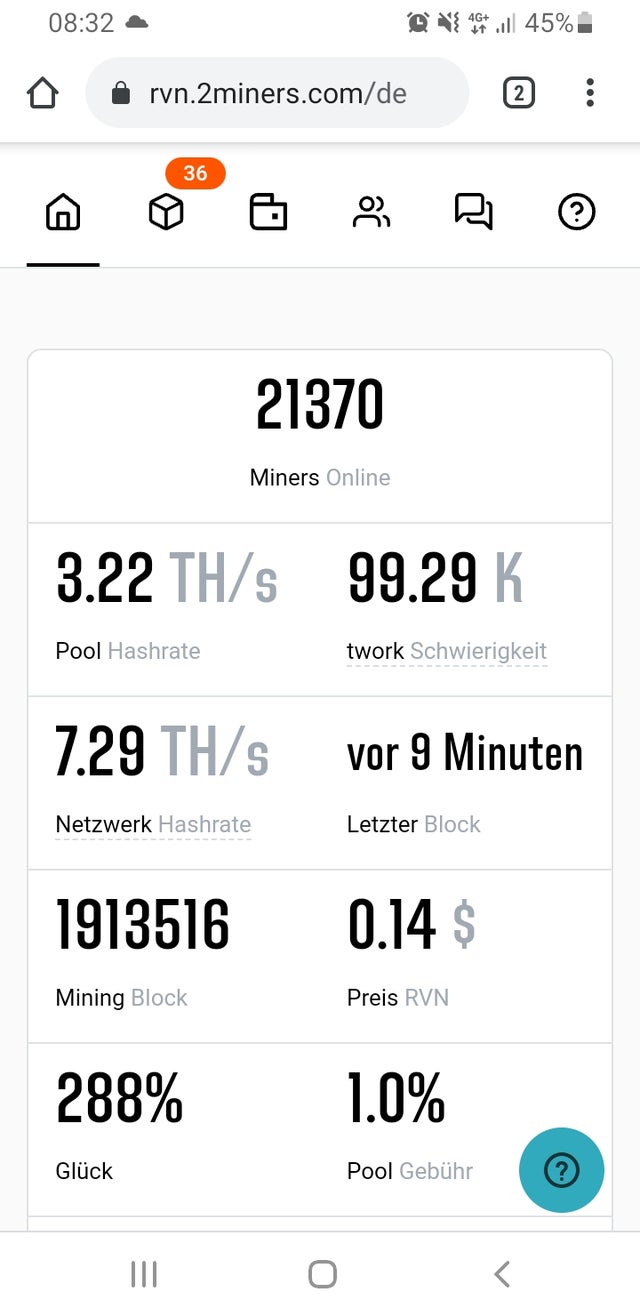Open recent apps from the navigation bar
Image resolution: width=640 pixels, height=1316 pixels.
point(144,1273)
